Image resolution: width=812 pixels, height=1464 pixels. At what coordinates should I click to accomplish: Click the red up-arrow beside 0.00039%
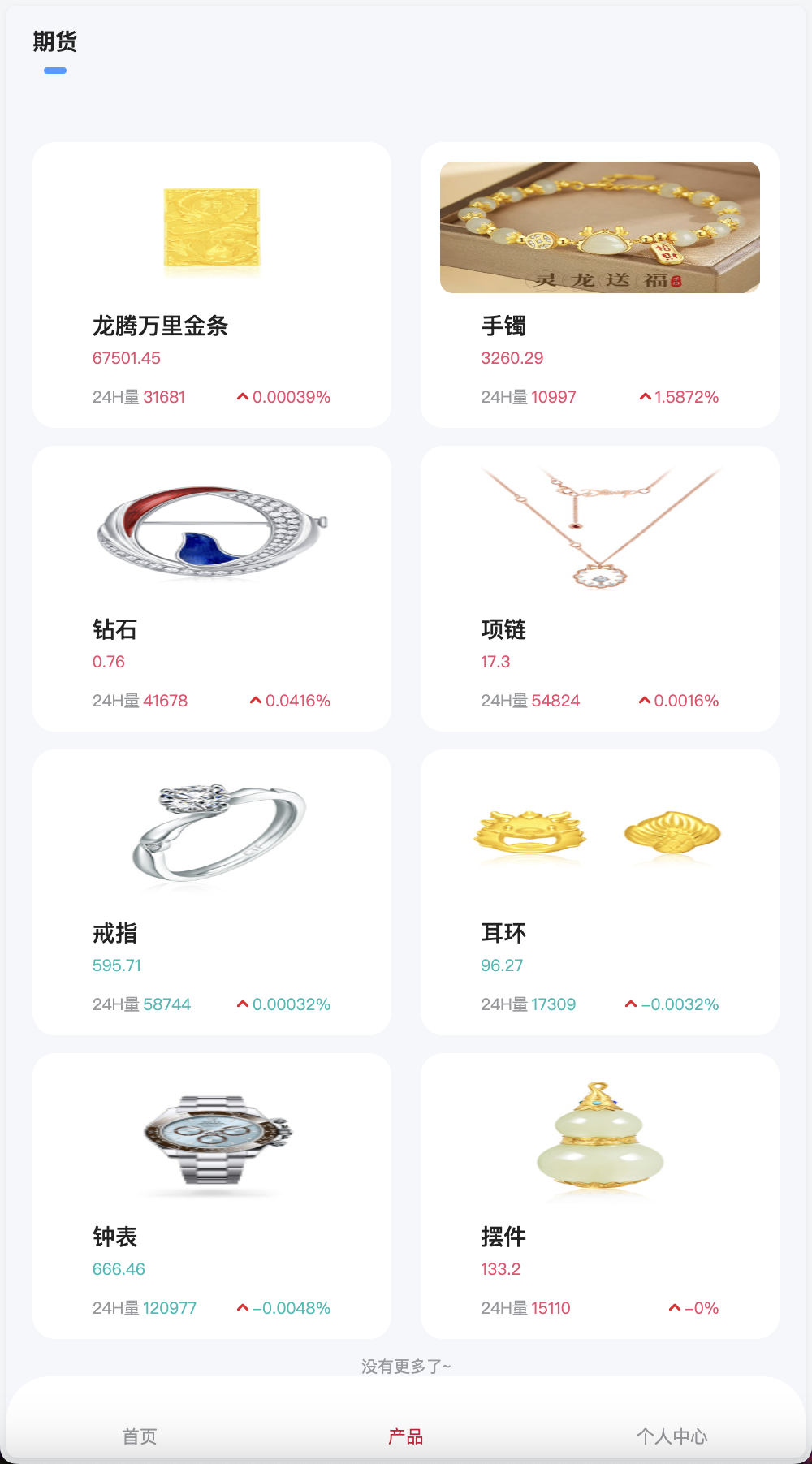tap(243, 395)
